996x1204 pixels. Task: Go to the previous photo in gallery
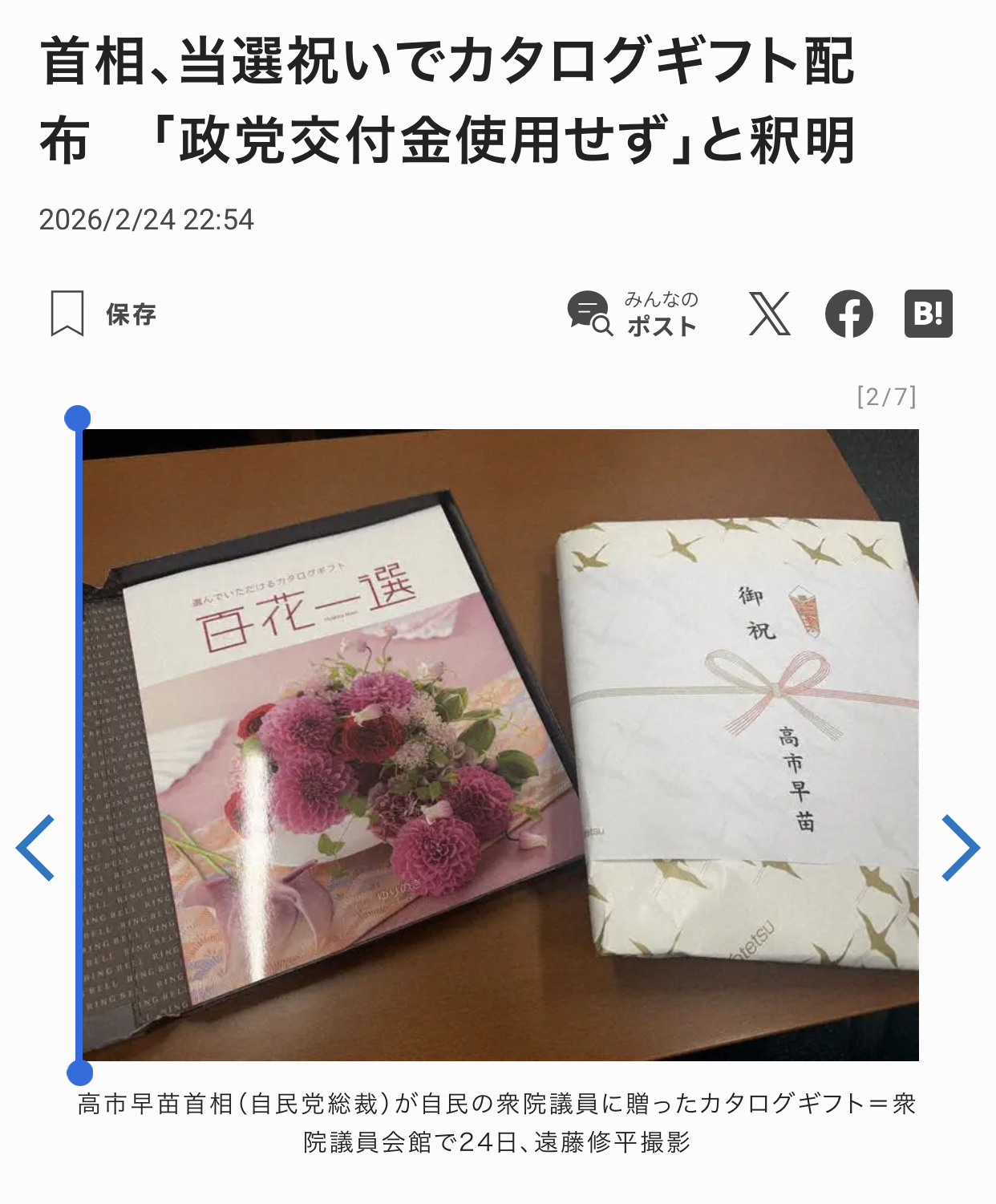point(36,848)
